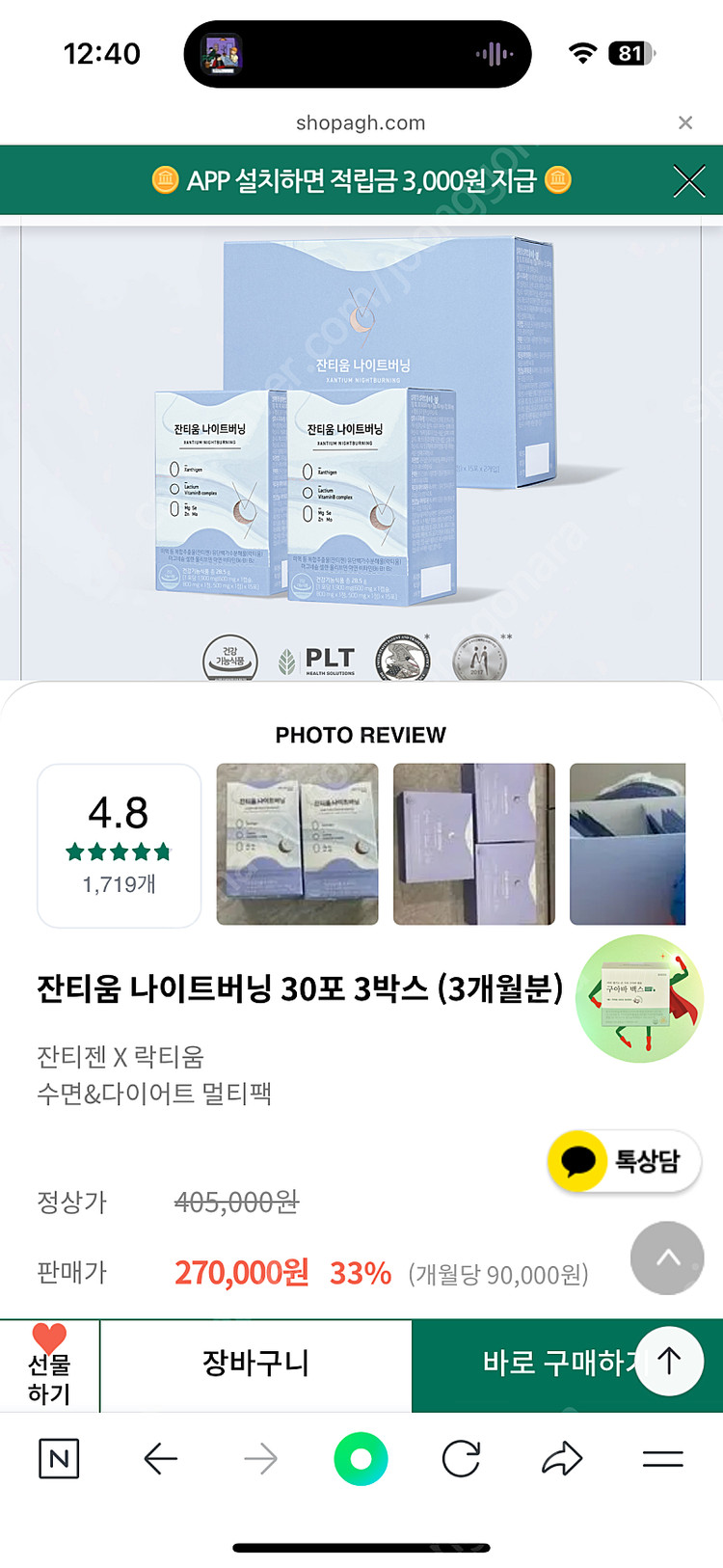Open the browser menu with the hamburger icon

pos(661,1459)
